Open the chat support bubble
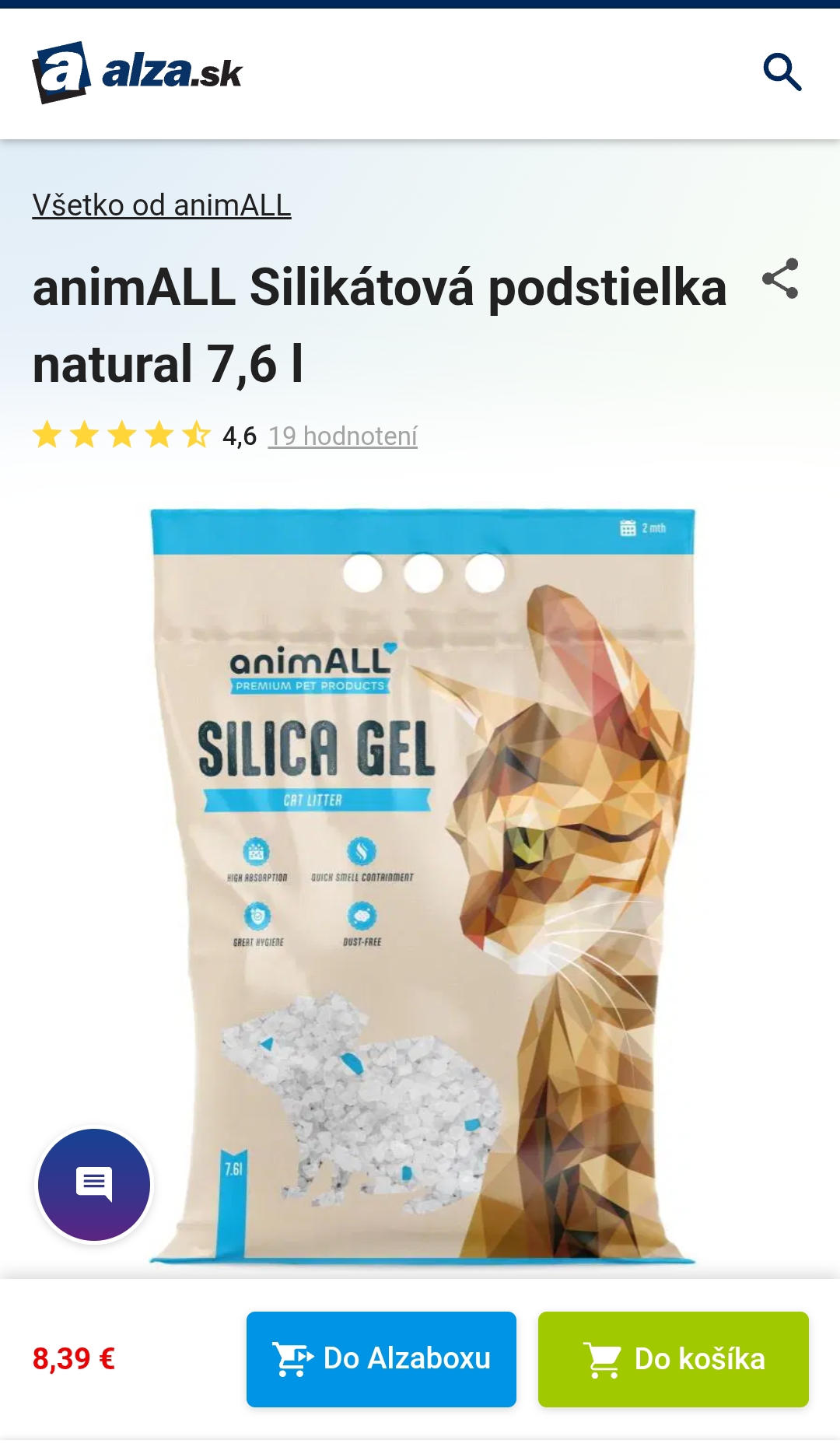 94,1184
